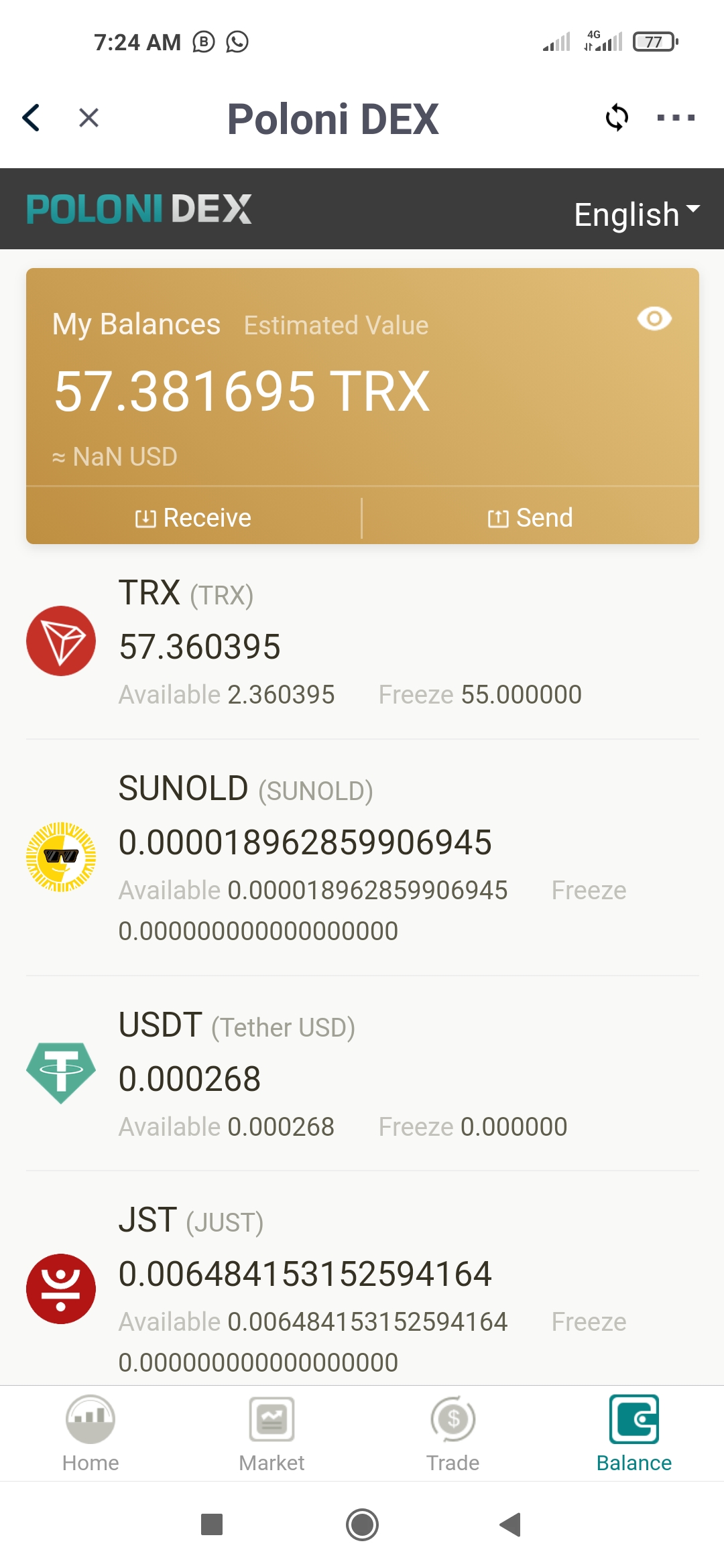
Task: Tap the Receive button
Action: pos(193,517)
